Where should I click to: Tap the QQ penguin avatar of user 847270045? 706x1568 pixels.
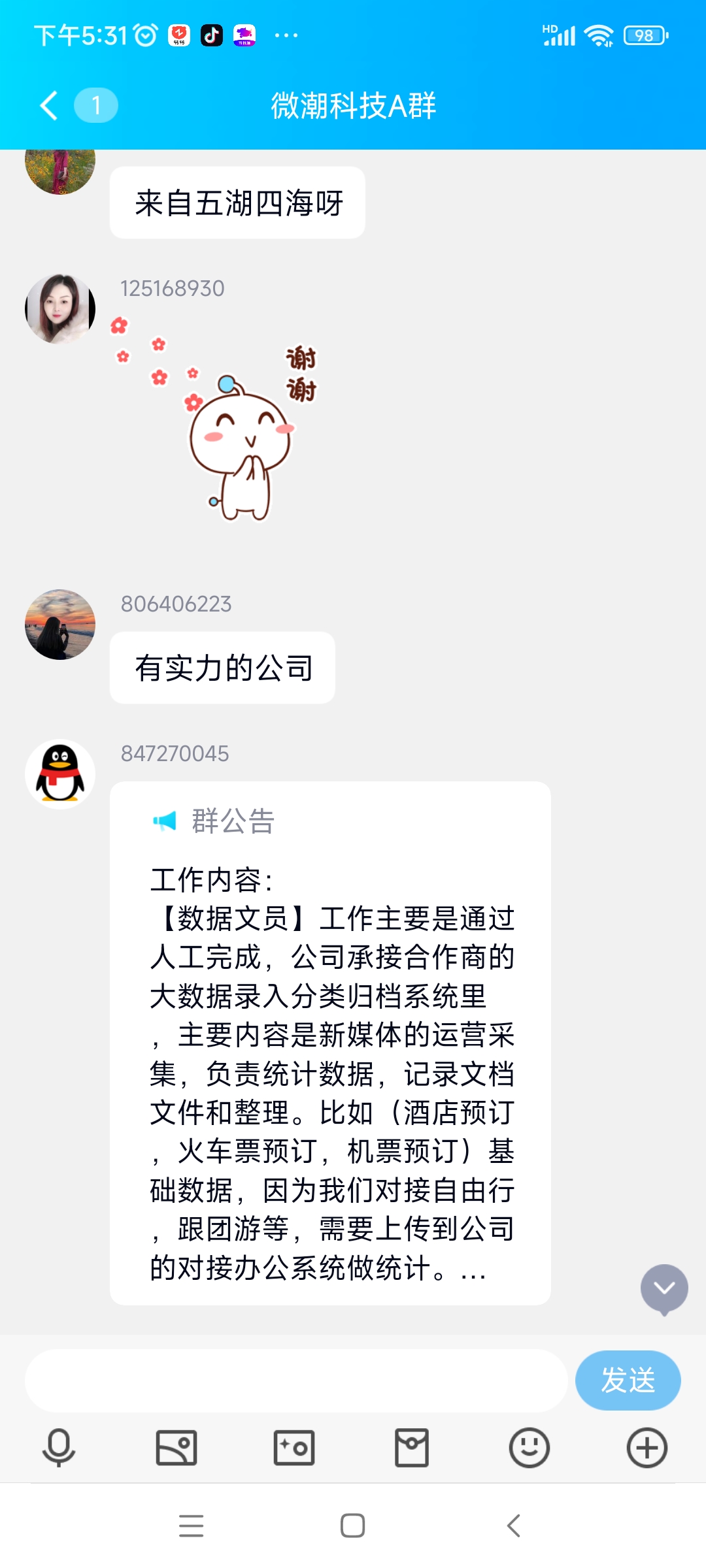coord(59,772)
